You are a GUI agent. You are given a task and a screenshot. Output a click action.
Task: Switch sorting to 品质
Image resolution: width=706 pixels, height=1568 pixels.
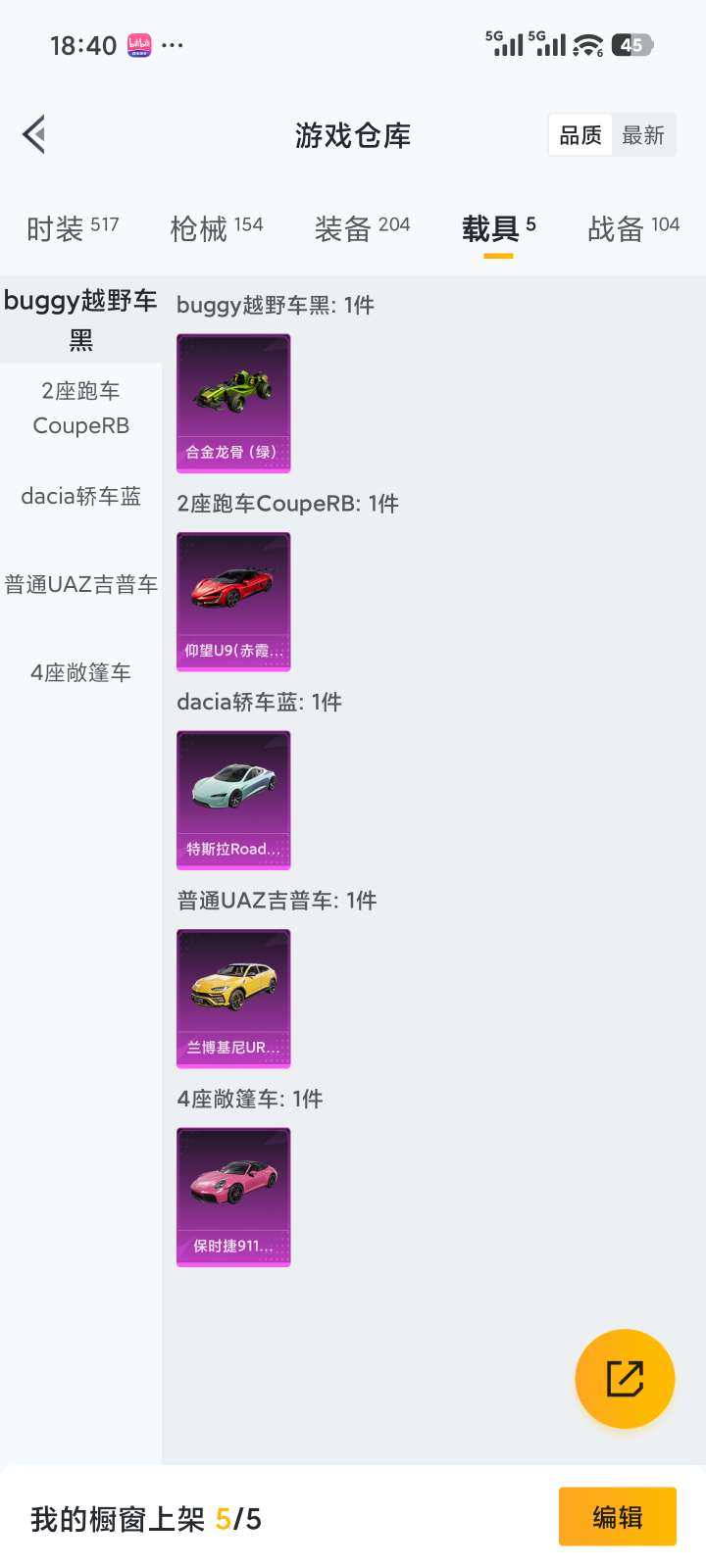[x=580, y=135]
